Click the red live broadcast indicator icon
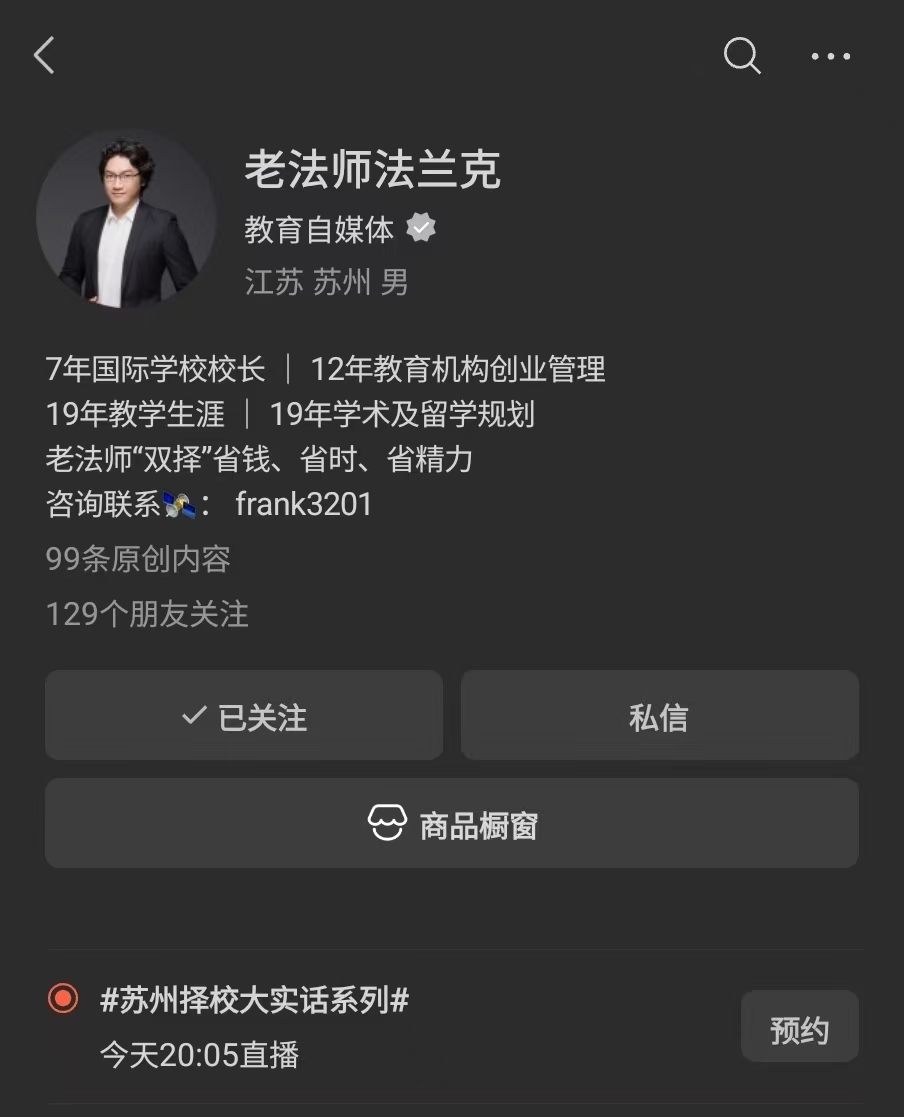This screenshot has height=1117, width=904. pyautogui.click(x=64, y=998)
